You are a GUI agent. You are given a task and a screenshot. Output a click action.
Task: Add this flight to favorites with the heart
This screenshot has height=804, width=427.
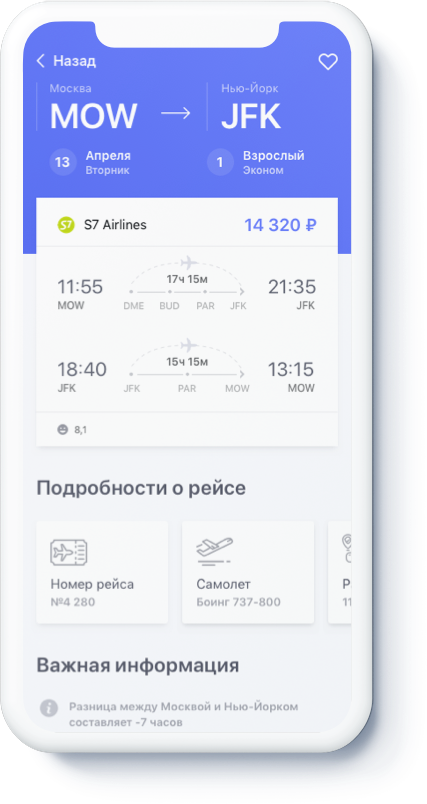pos(328,62)
